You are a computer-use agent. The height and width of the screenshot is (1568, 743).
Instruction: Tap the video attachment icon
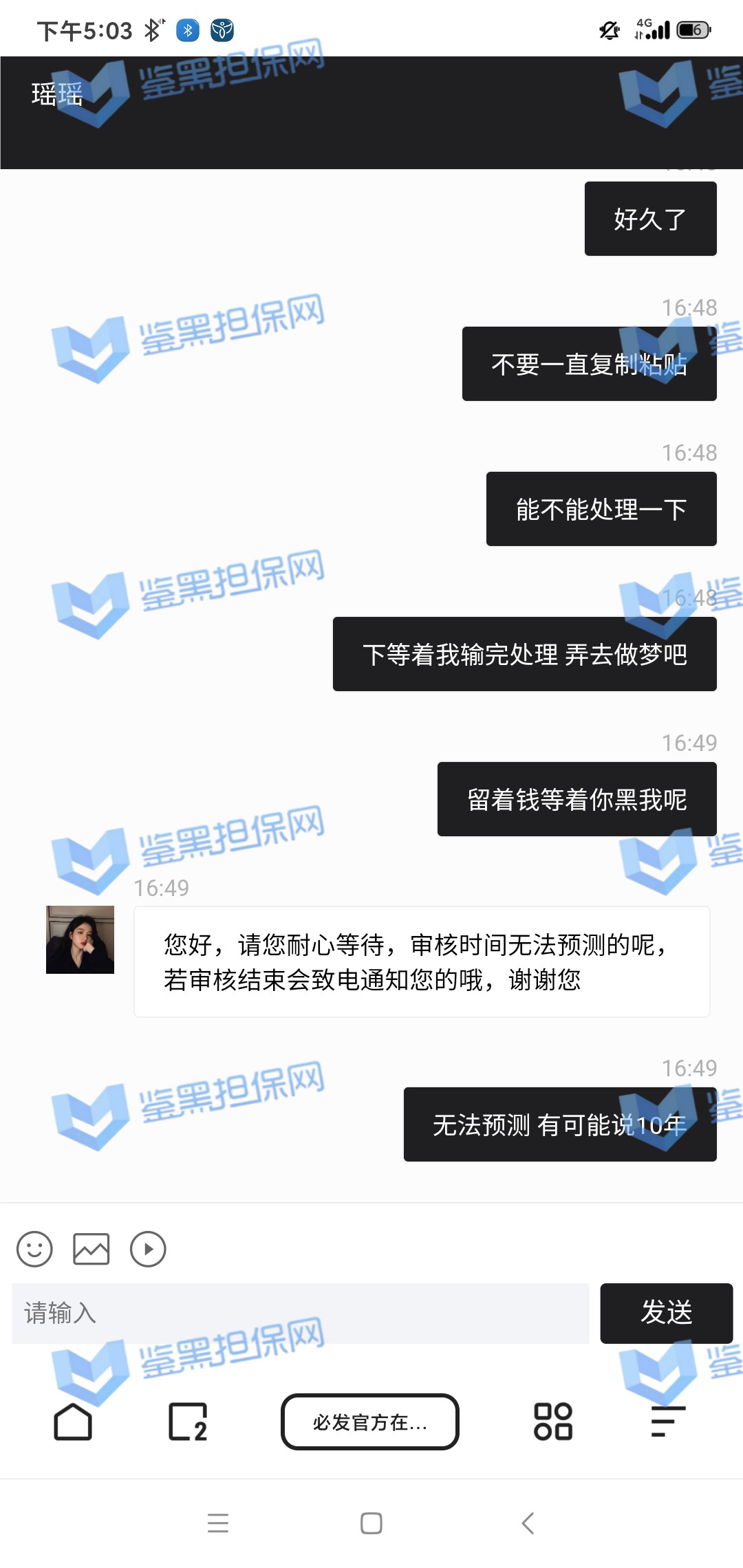point(148,1248)
